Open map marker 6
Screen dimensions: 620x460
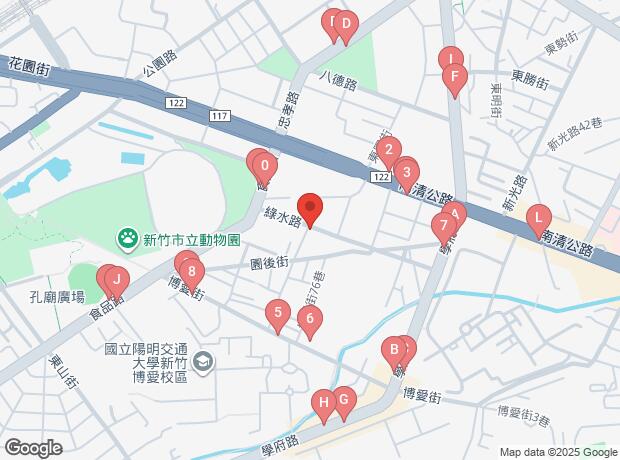pos(311,321)
